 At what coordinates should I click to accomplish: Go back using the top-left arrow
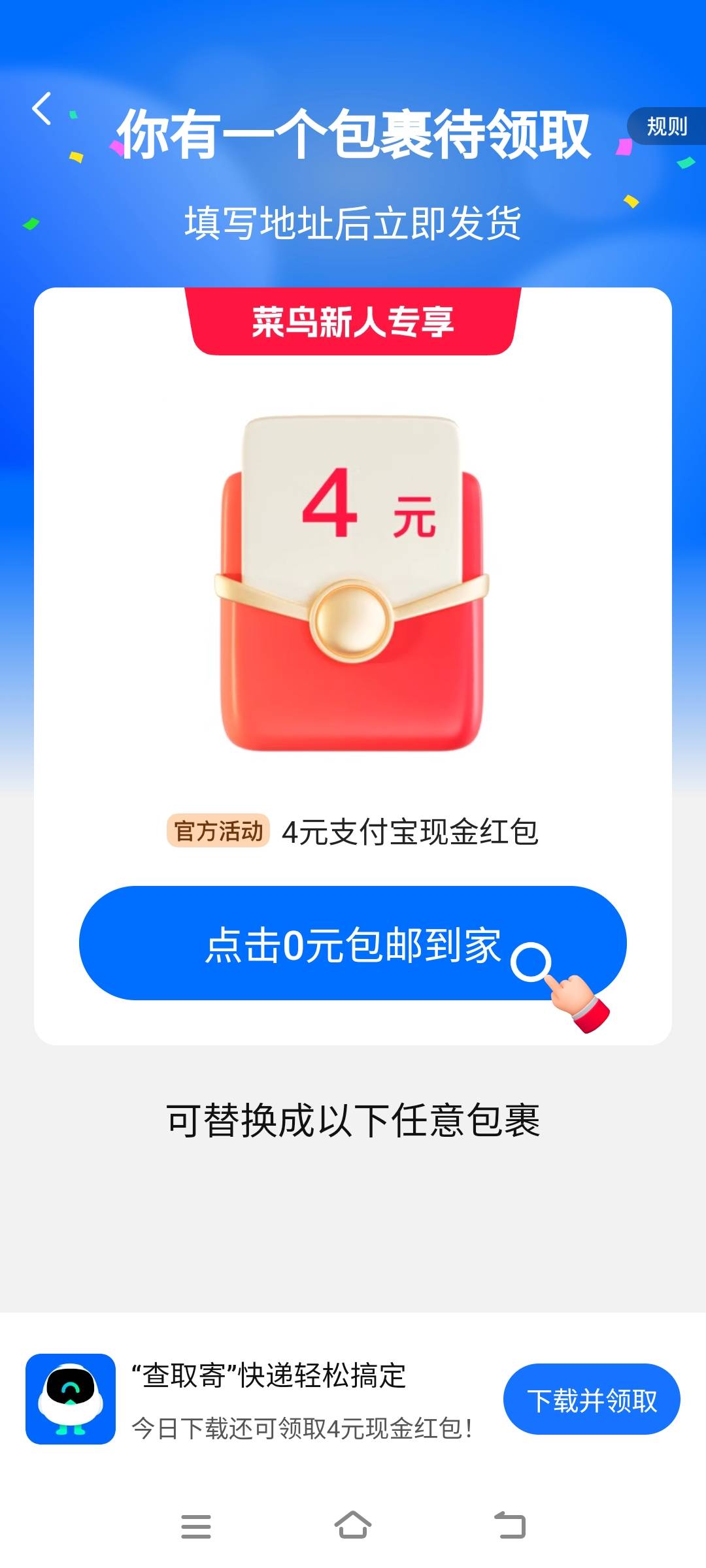(42, 108)
